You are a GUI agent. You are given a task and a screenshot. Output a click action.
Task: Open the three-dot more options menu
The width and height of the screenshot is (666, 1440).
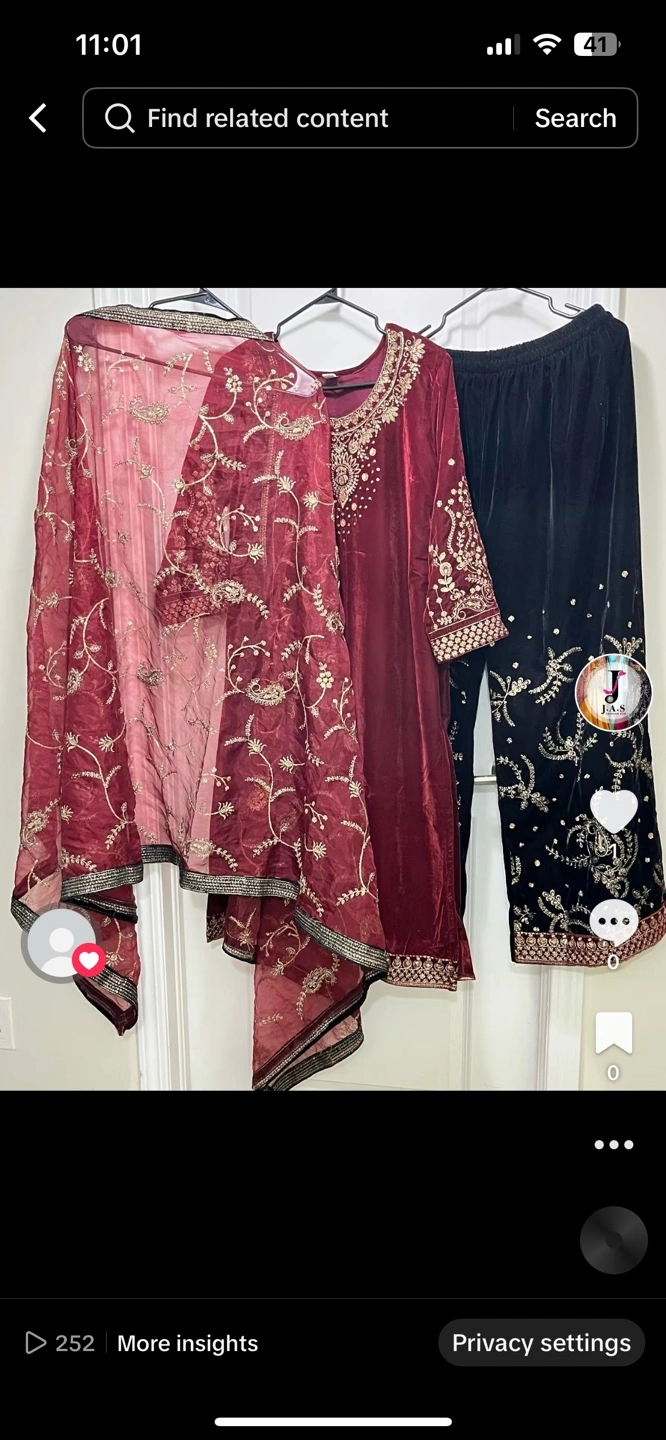[x=613, y=1145]
